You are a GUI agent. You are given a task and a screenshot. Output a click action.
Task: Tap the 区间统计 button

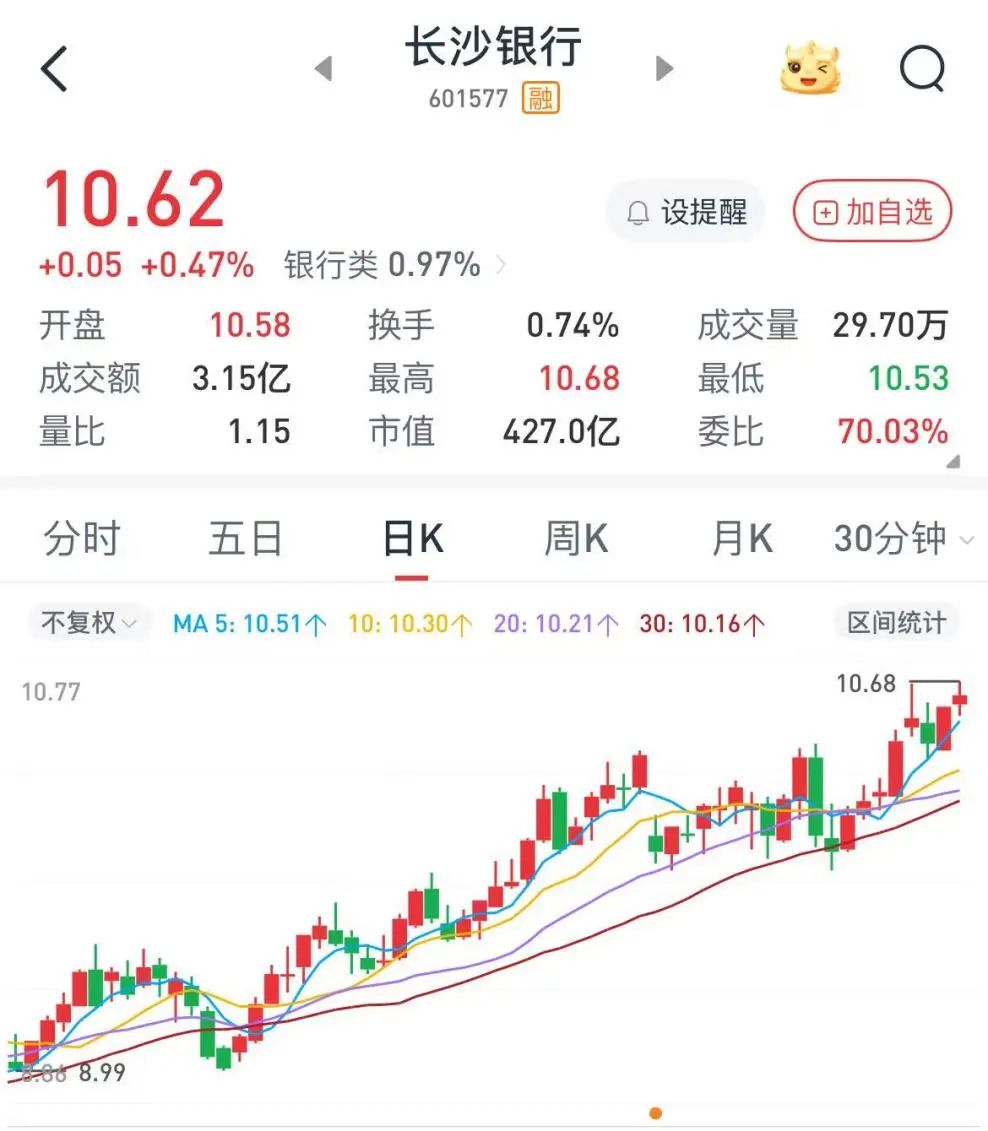point(896,623)
